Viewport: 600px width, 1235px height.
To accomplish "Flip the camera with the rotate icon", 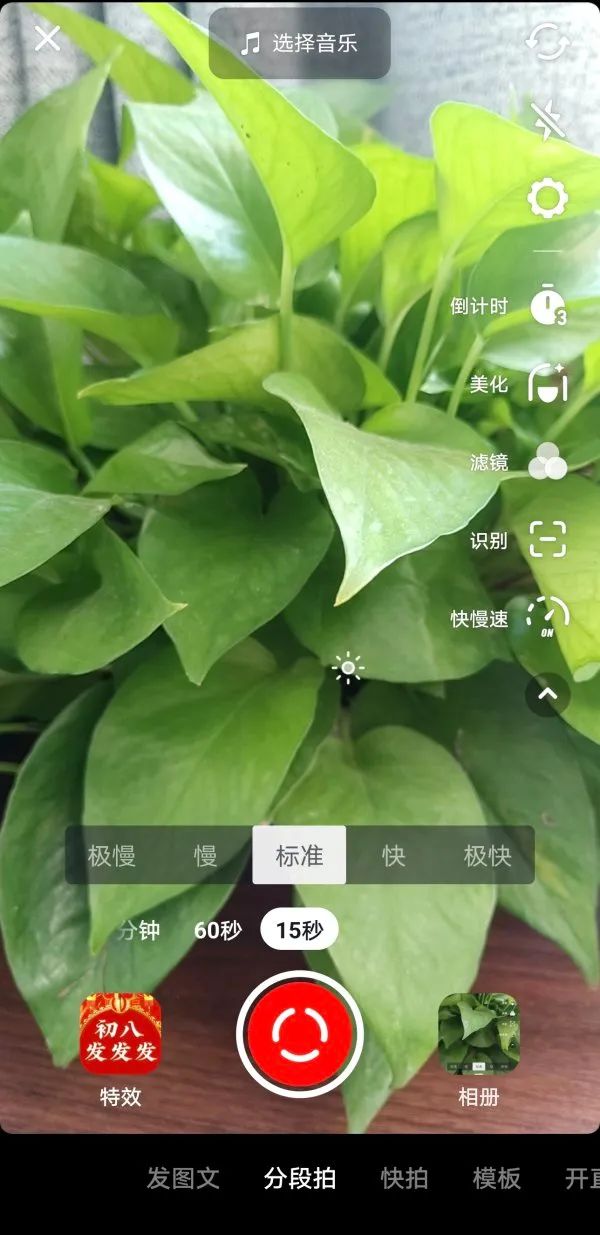I will pos(548,41).
